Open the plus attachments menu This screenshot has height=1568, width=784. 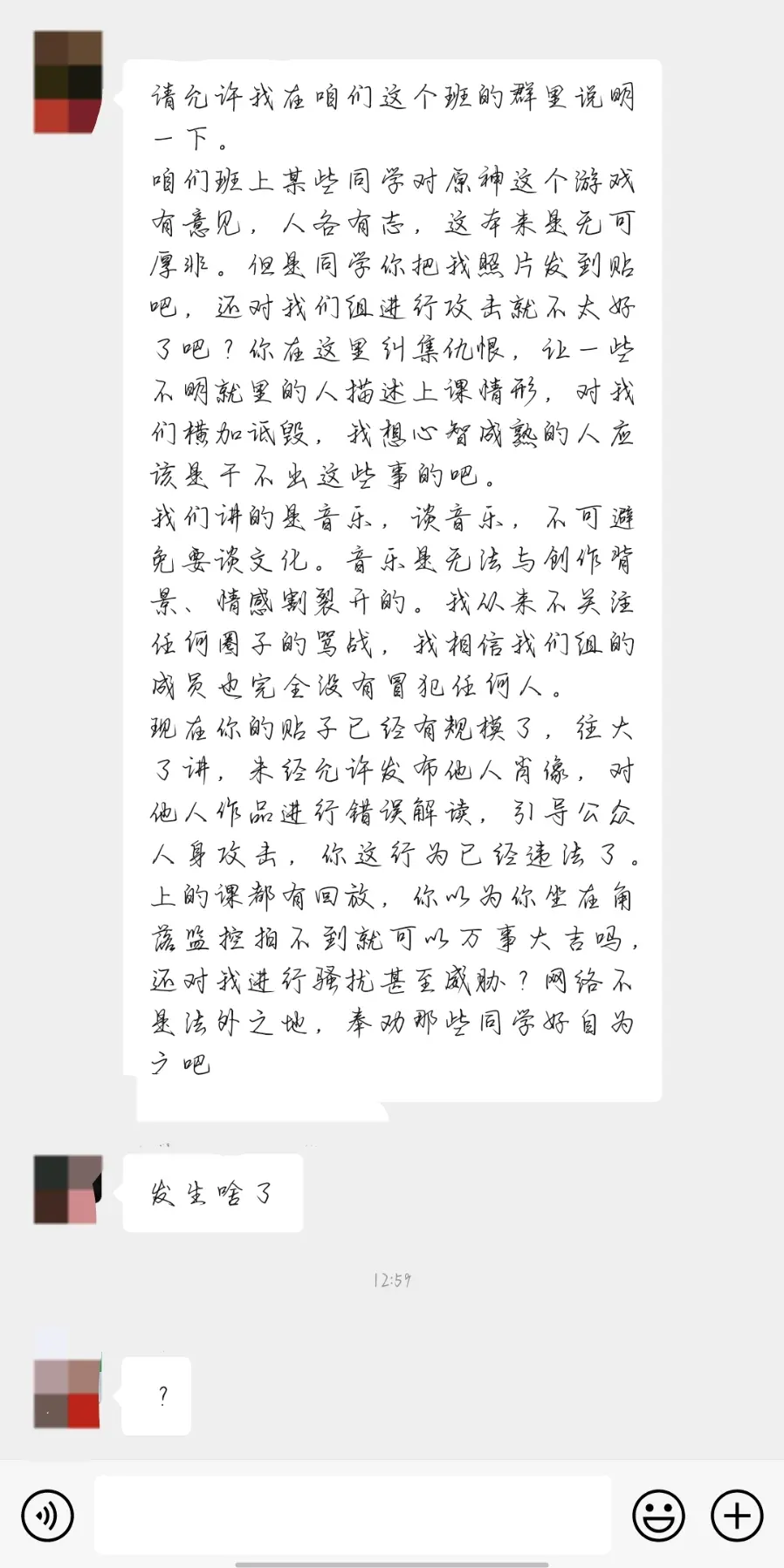(x=737, y=1516)
